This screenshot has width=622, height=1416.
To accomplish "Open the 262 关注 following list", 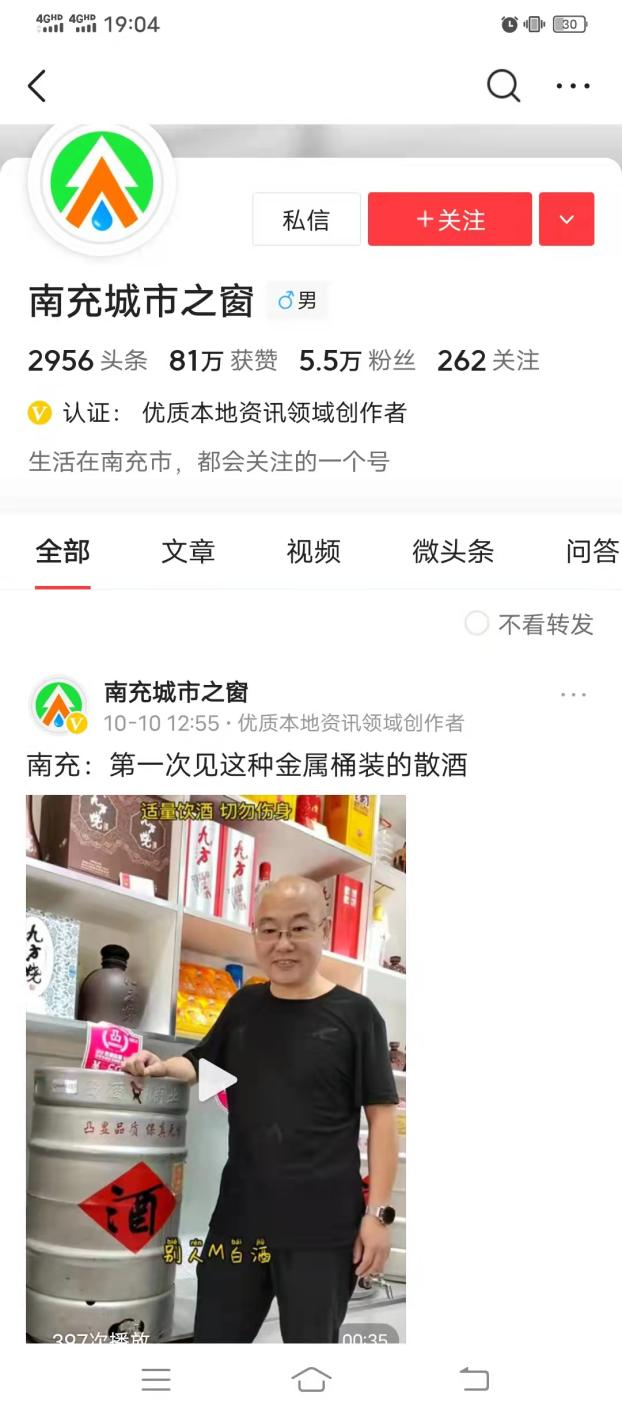I will point(488,361).
